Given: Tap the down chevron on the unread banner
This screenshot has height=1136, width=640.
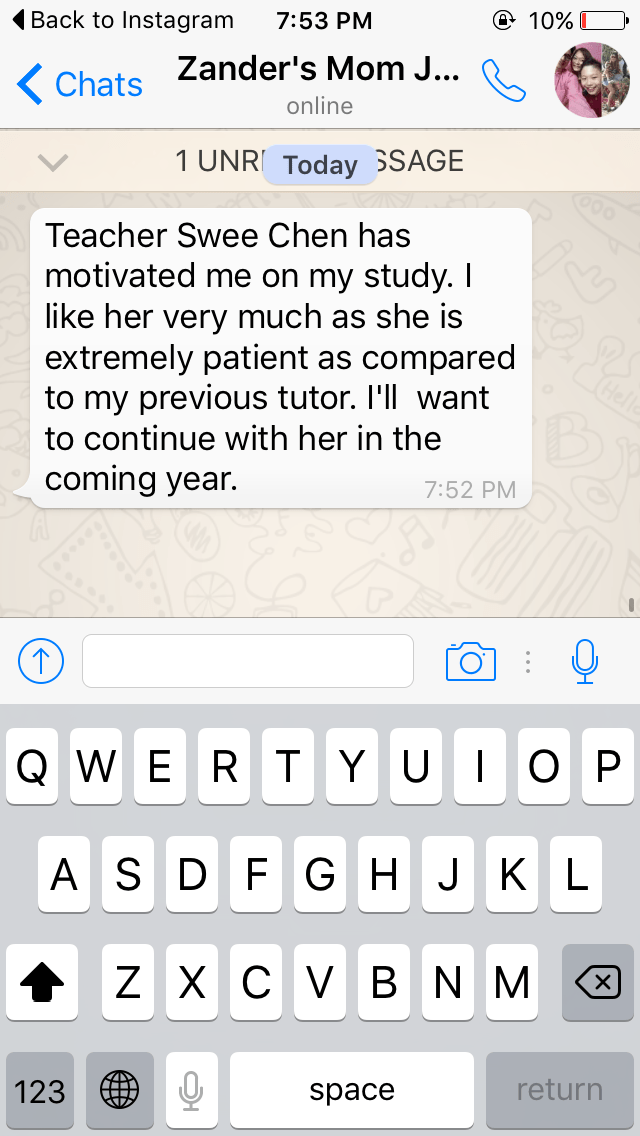Looking at the screenshot, I should coord(52,161).
